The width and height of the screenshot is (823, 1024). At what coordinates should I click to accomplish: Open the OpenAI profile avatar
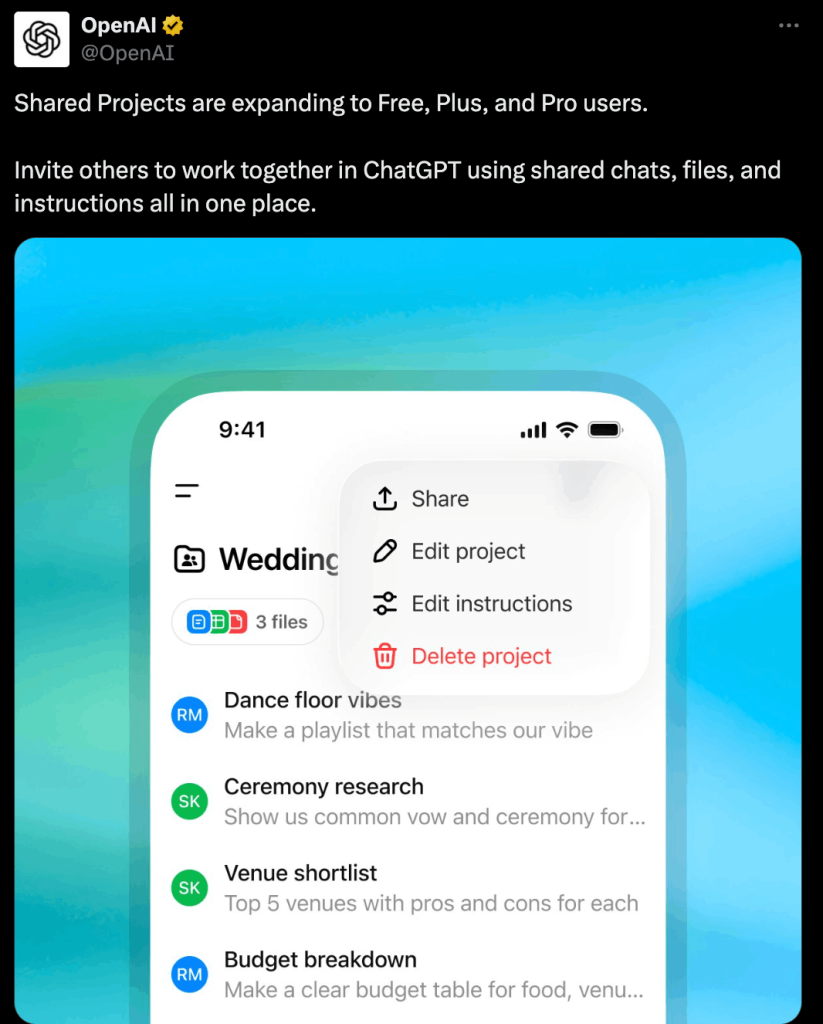(x=42, y=40)
